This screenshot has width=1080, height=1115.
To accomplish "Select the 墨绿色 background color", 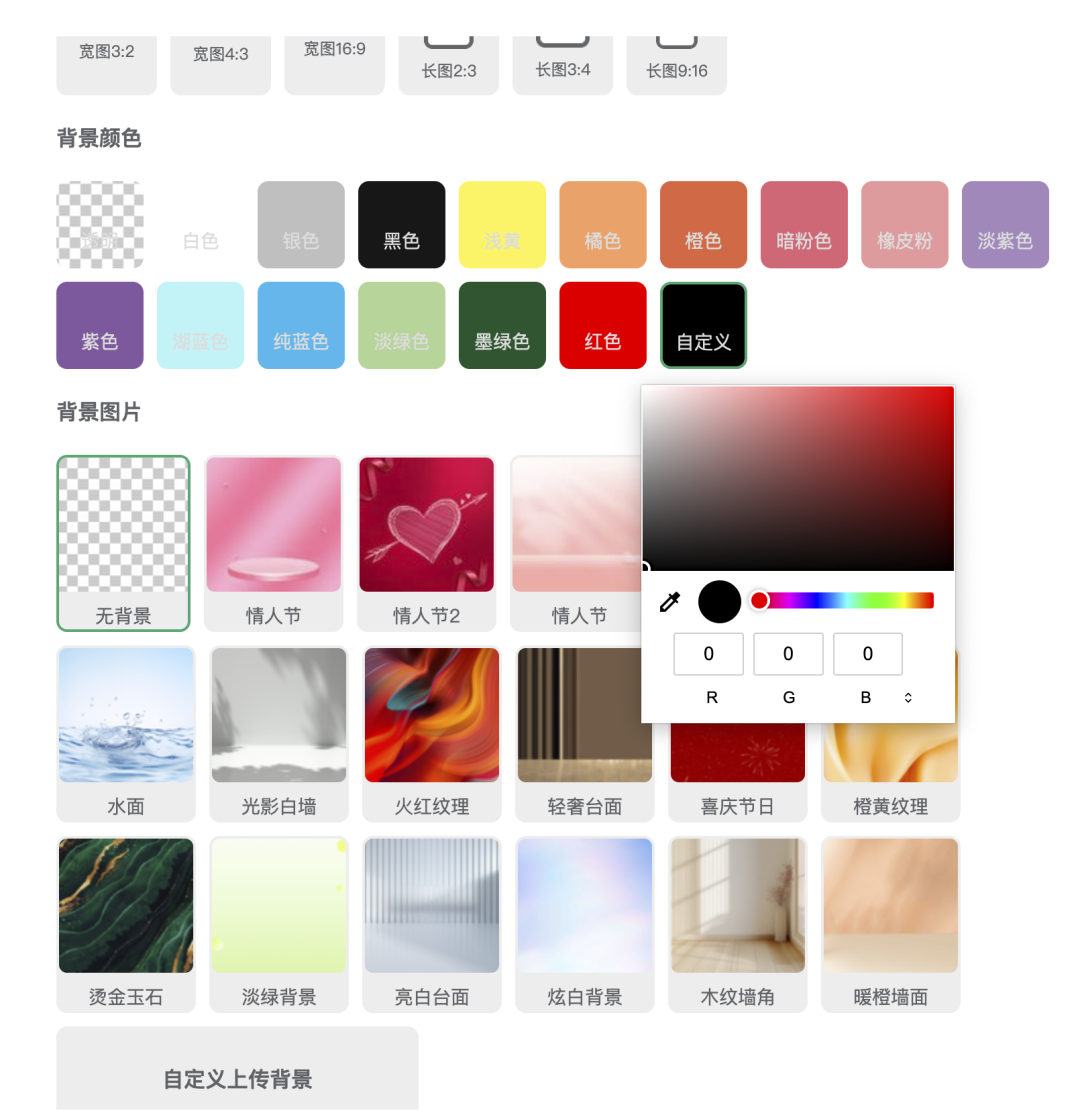I will [x=502, y=325].
